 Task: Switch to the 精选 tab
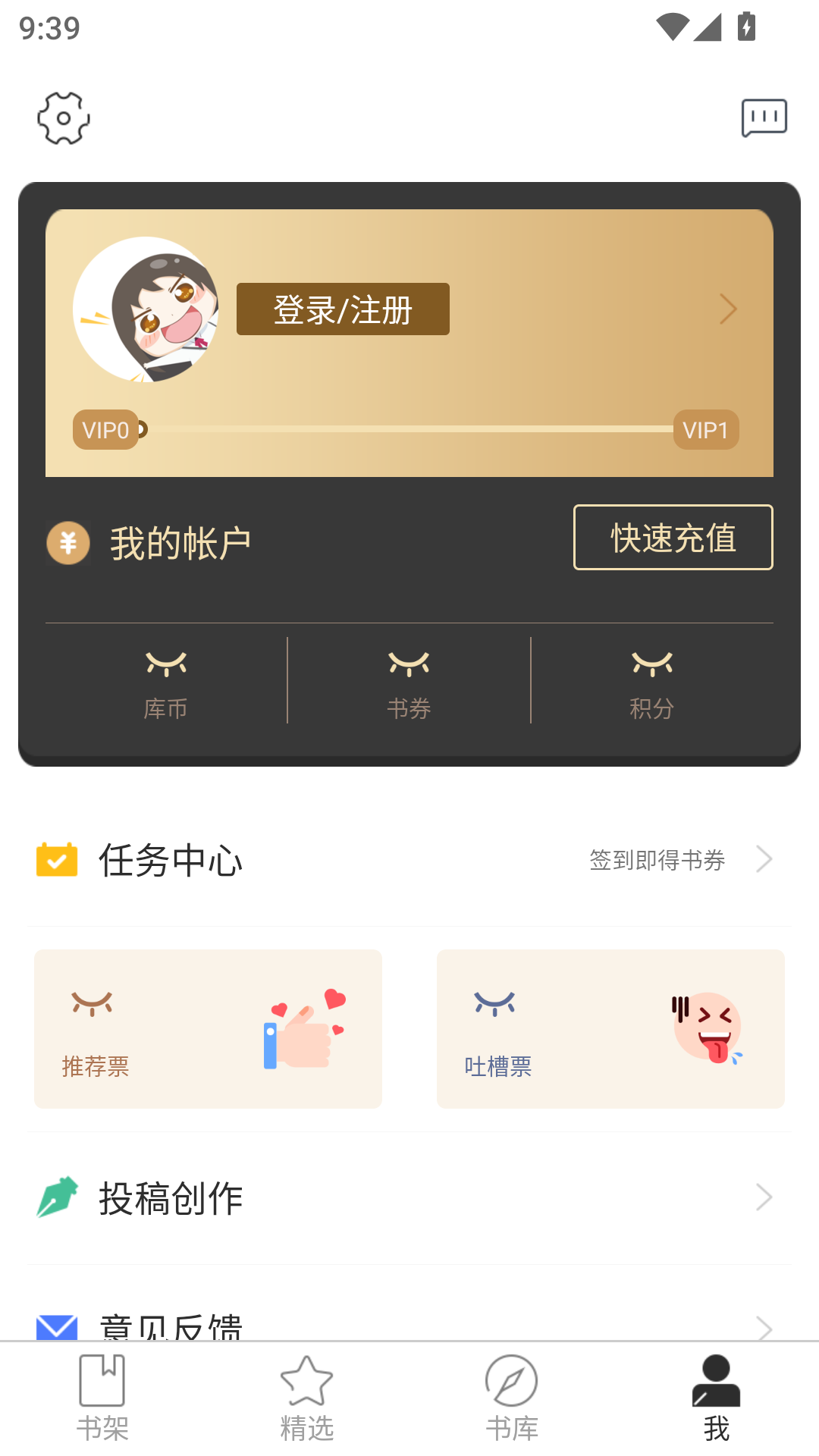(x=307, y=1399)
